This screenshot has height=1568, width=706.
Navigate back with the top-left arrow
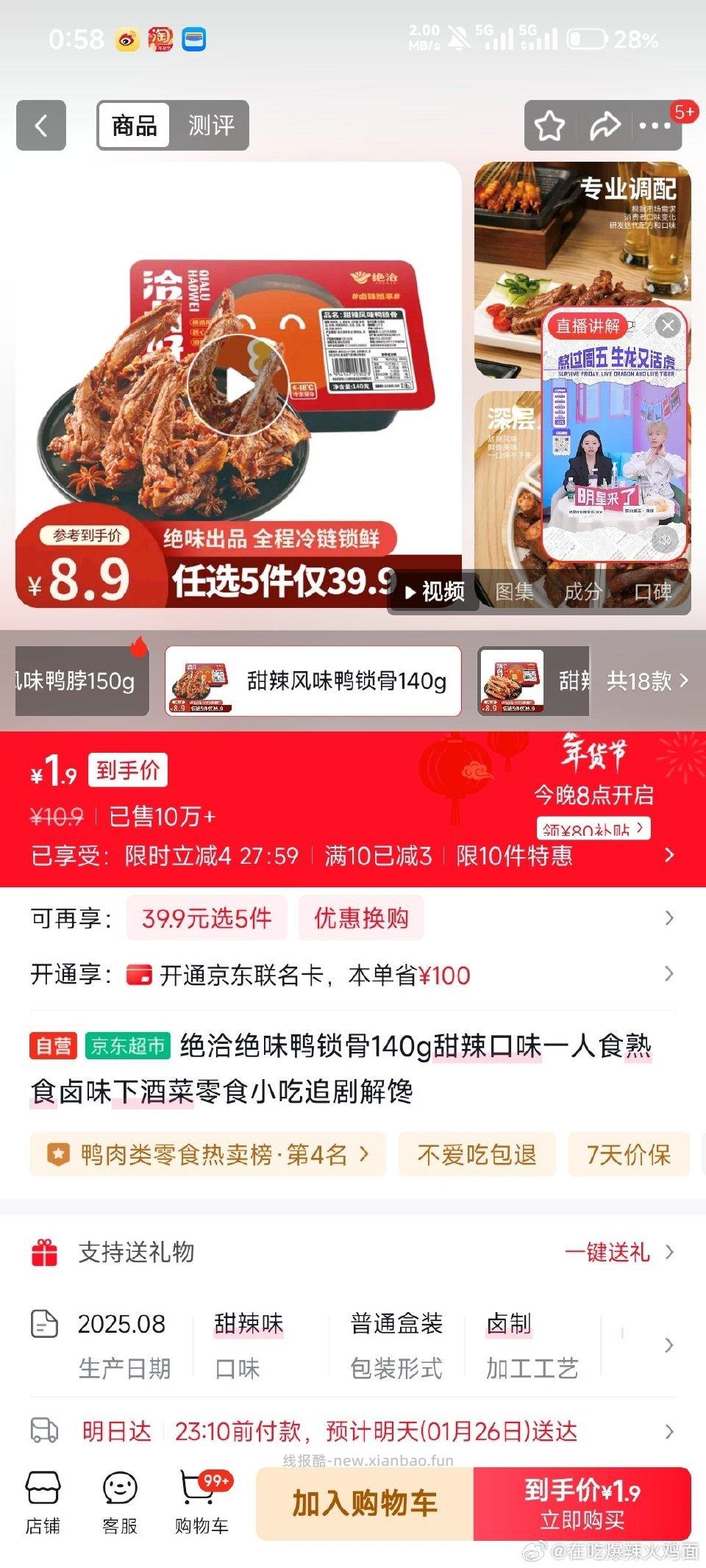click(40, 126)
